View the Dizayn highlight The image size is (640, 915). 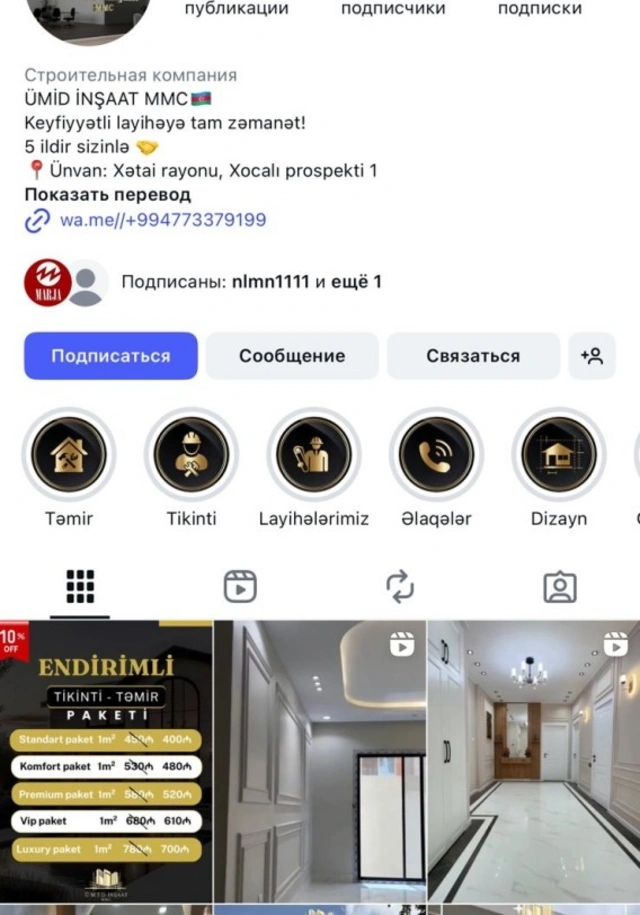click(558, 454)
